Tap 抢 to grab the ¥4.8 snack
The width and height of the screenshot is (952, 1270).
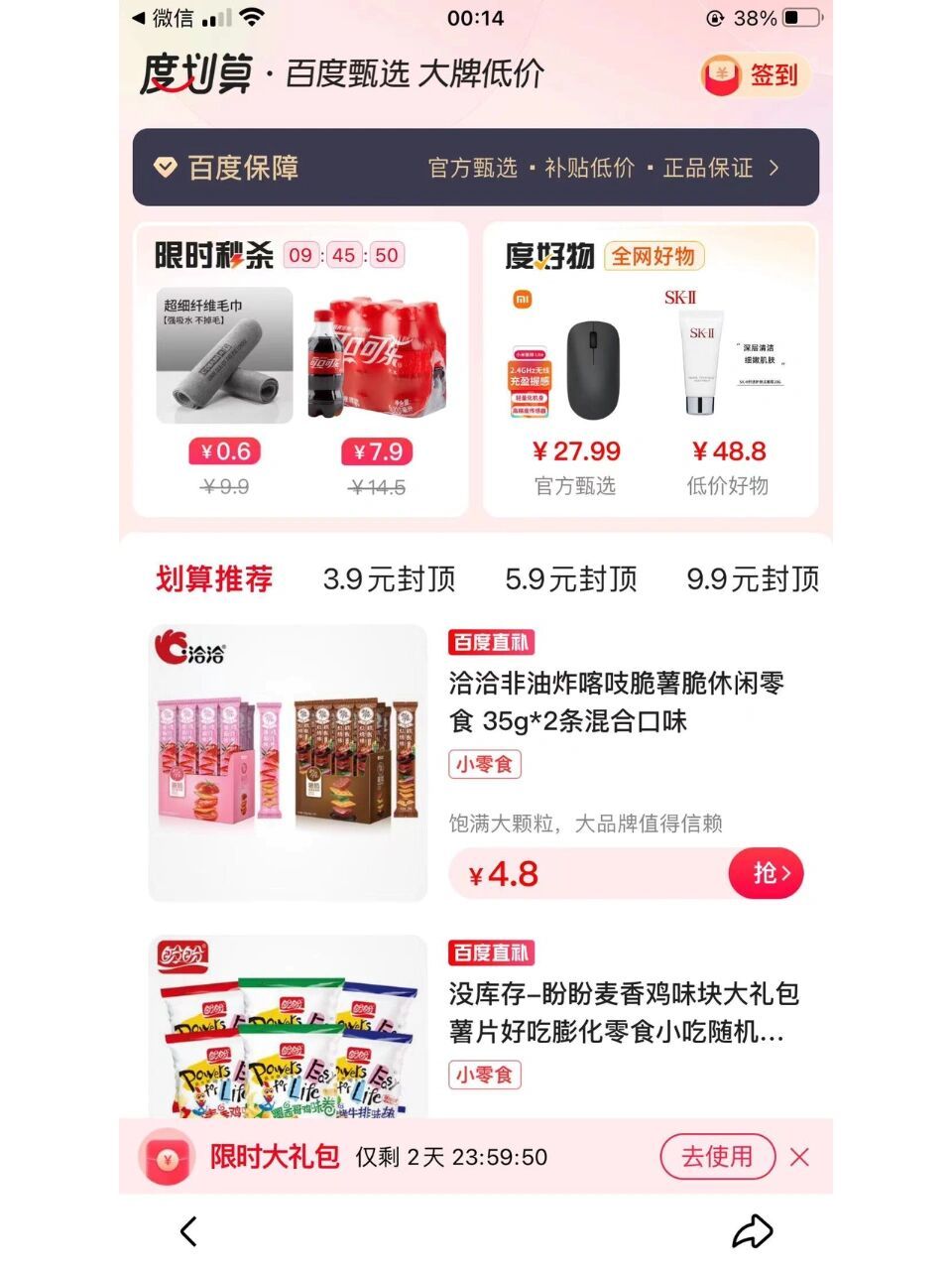coord(766,873)
